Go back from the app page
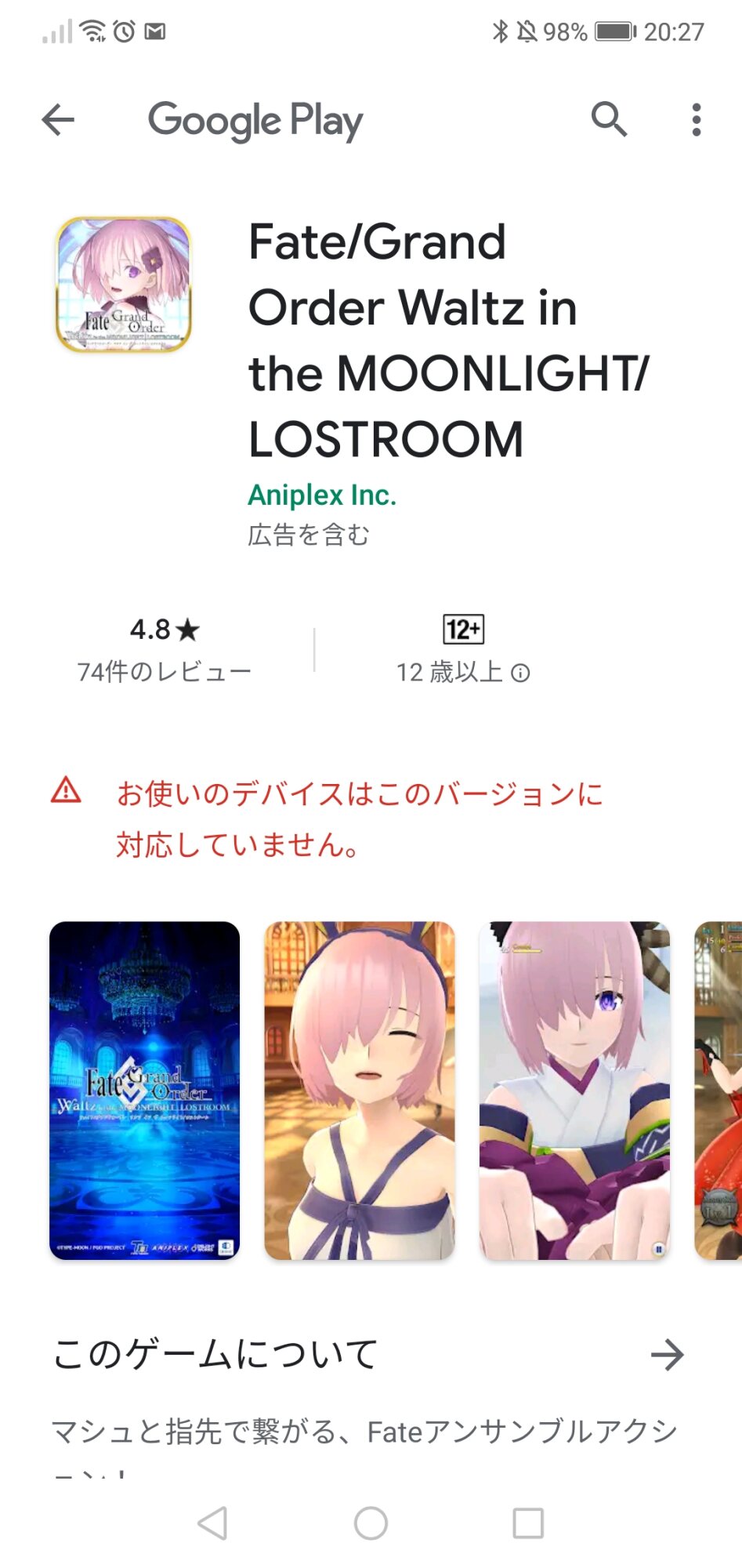The height and width of the screenshot is (1568, 742). (x=58, y=120)
